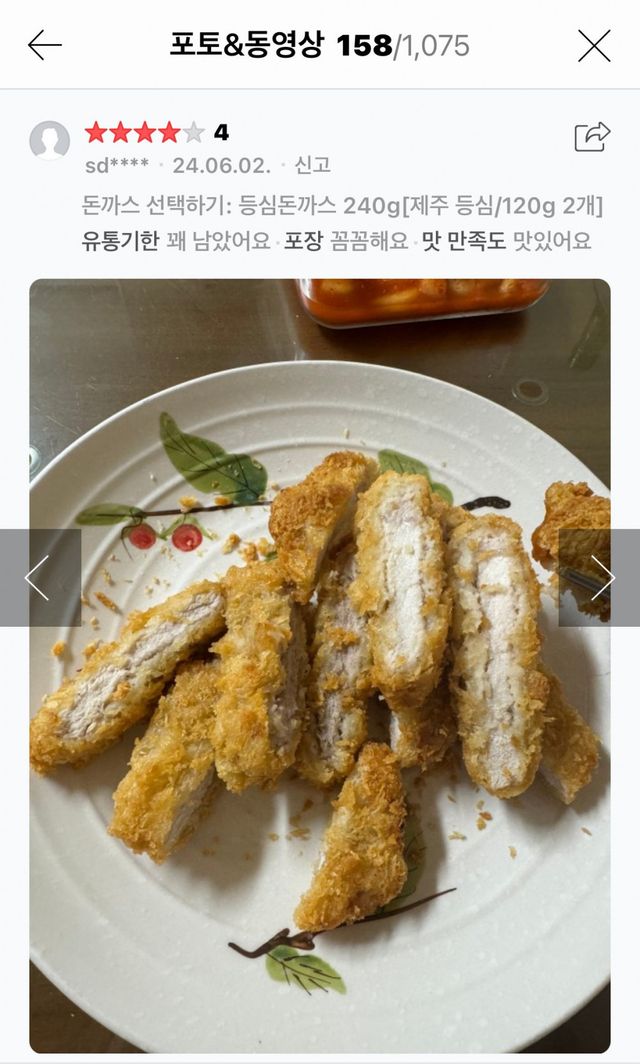Viewport: 640px width, 1064px height.
Task: Share this pork cutlet review
Action: pos(592,137)
